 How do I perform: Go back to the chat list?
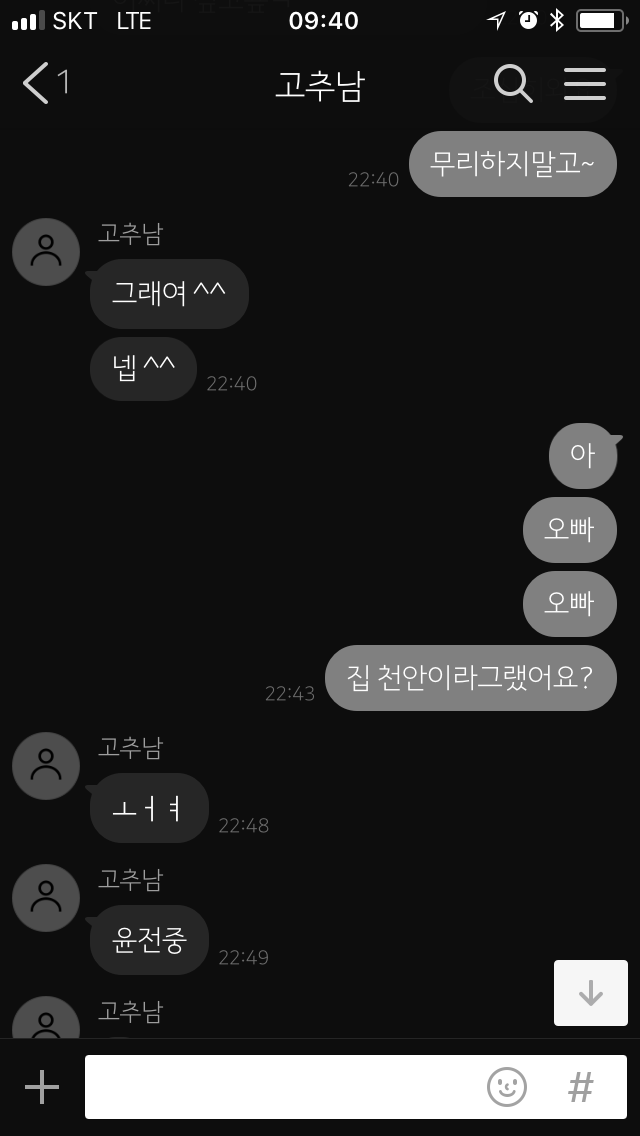40,83
